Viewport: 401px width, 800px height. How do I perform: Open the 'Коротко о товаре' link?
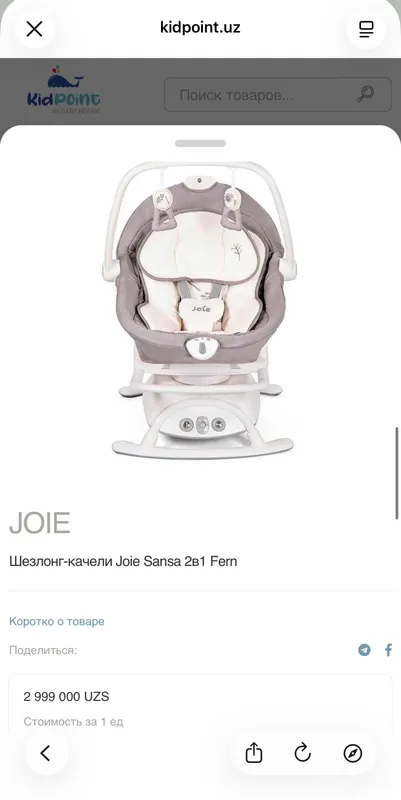pyautogui.click(x=57, y=621)
